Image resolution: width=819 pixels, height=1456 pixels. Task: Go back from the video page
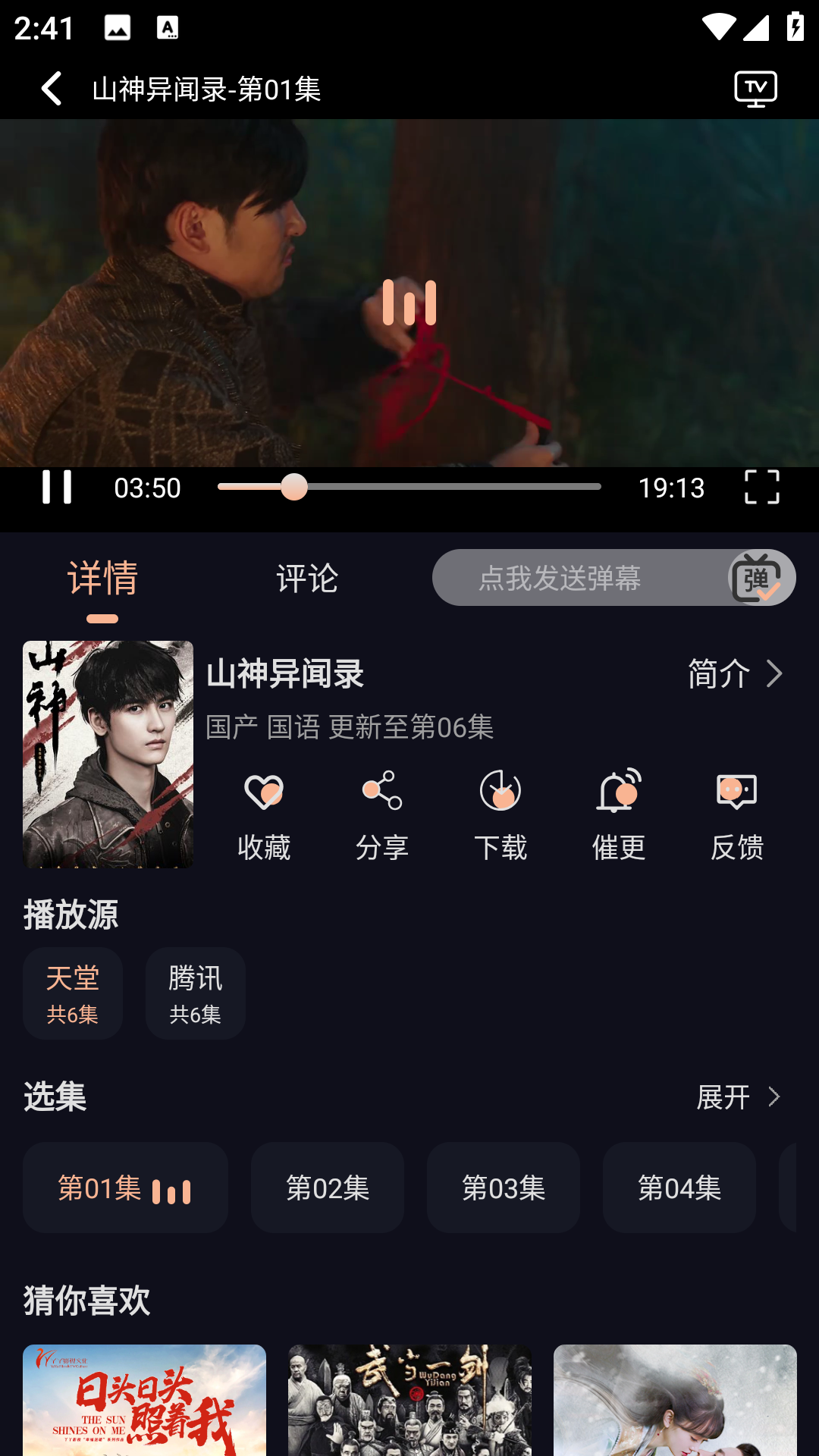click(x=51, y=89)
